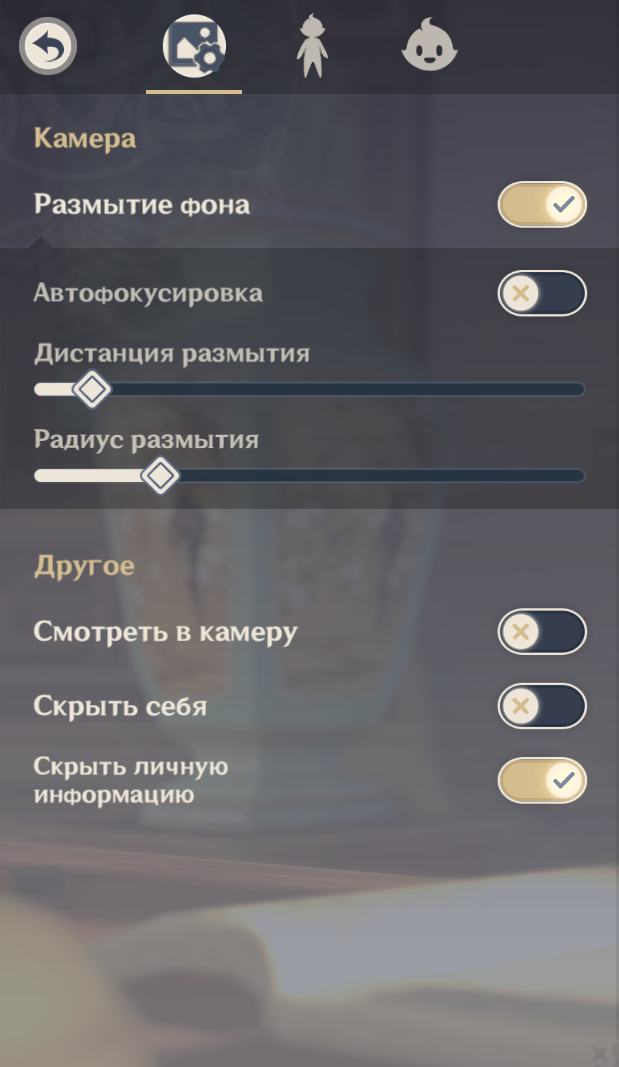The height and width of the screenshot is (1067, 619).
Task: Tap the Дистанция размытия slider track
Action: [310, 389]
